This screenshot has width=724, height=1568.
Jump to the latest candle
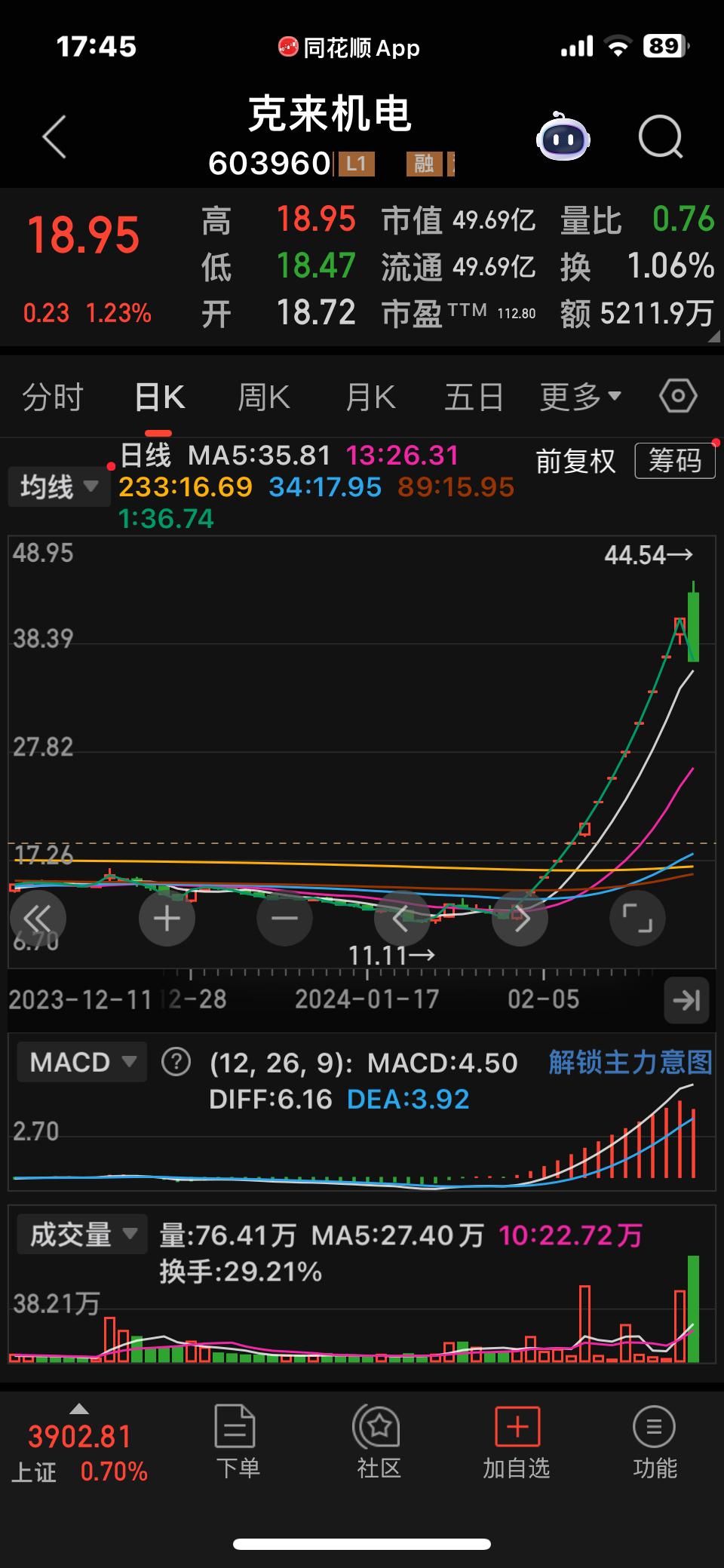pos(686,1000)
